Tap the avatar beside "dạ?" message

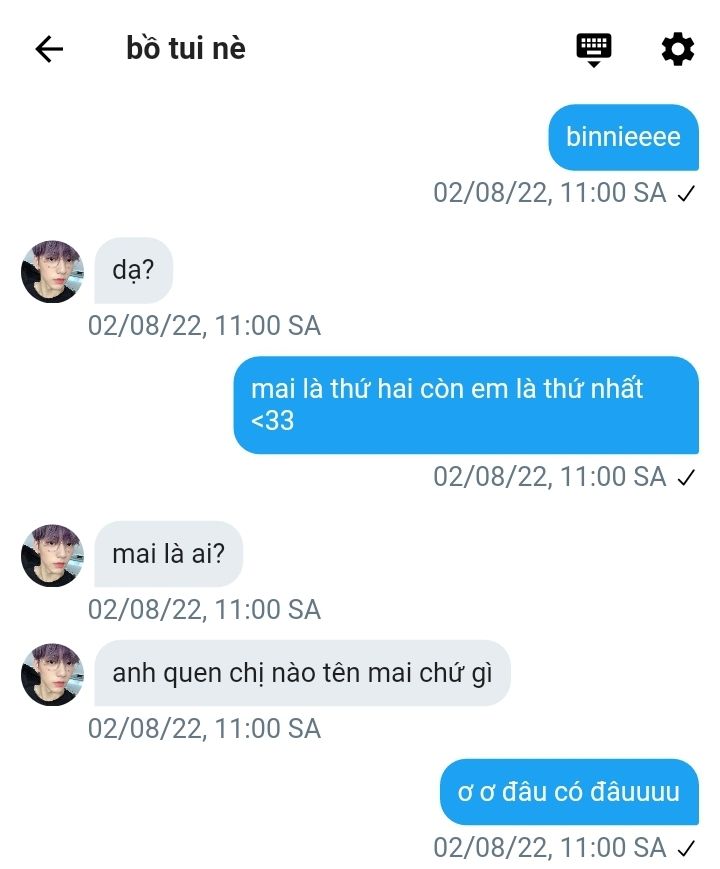point(52,271)
